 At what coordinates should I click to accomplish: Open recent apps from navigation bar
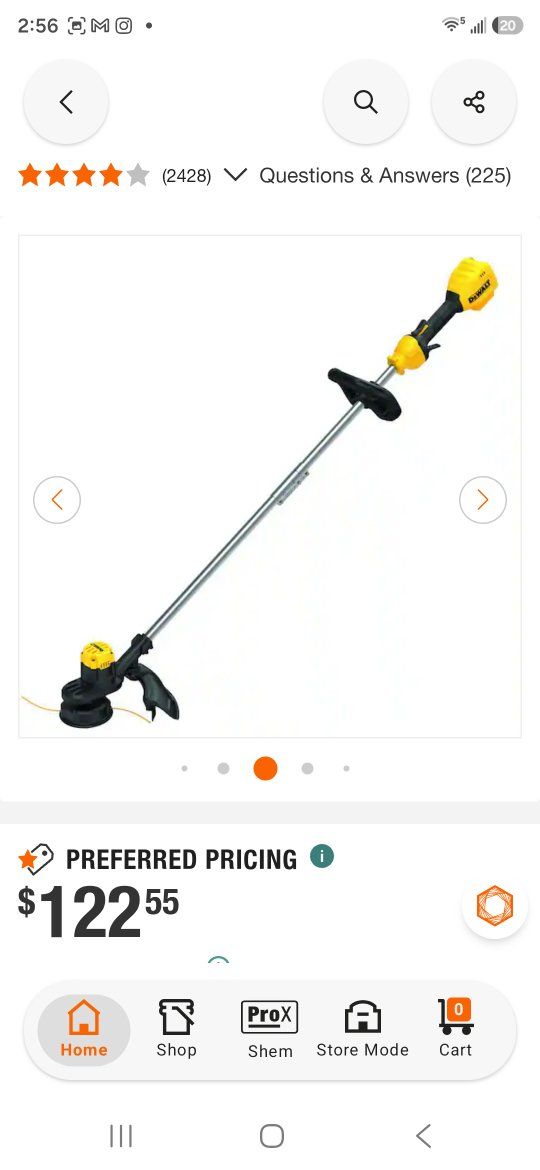121,1136
